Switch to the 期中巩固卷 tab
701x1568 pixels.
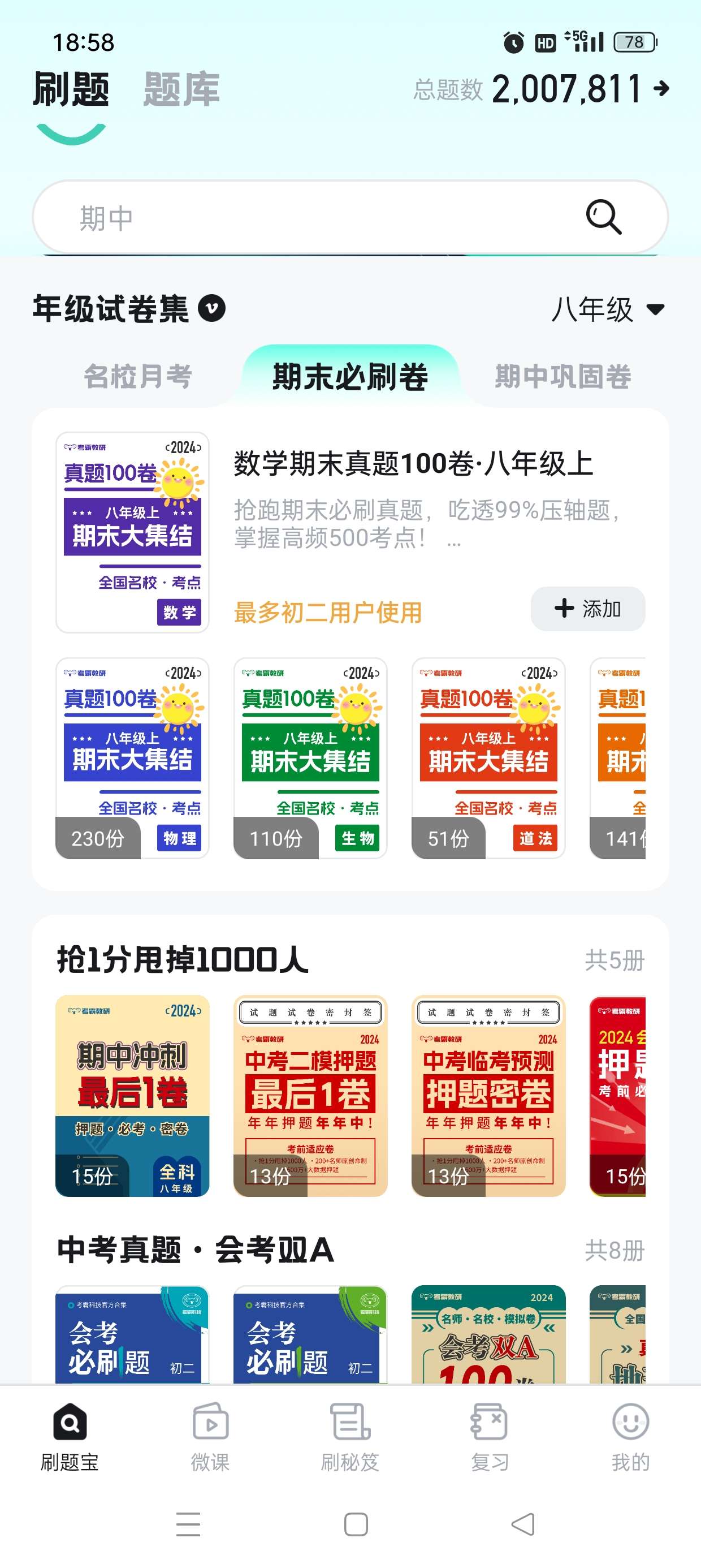[x=563, y=376]
